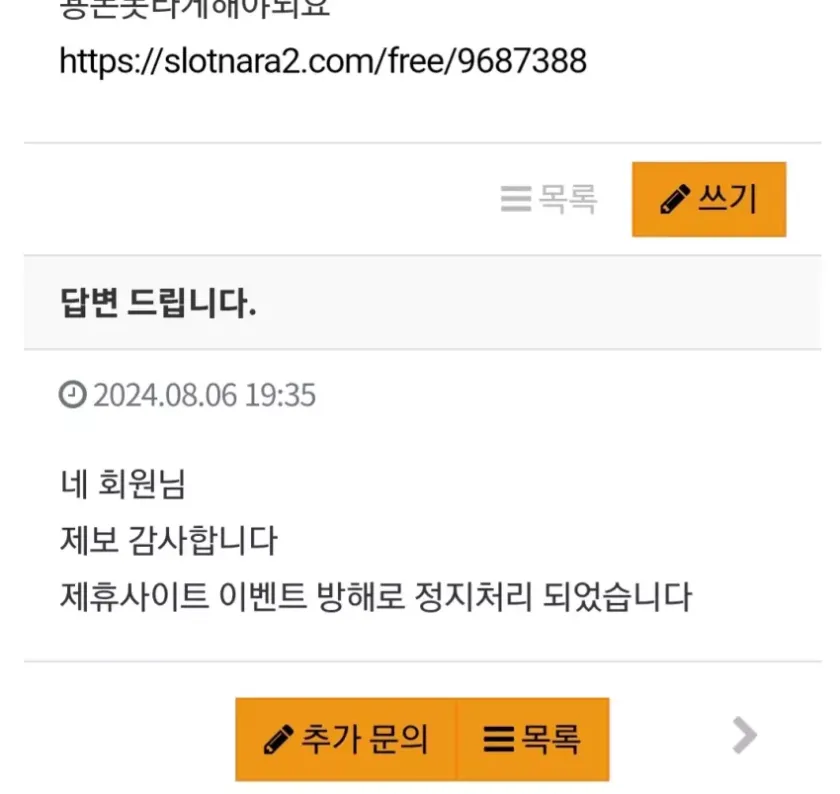The image size is (840, 794).
Task: Tap the gray 목록 list link
Action: pos(549,200)
